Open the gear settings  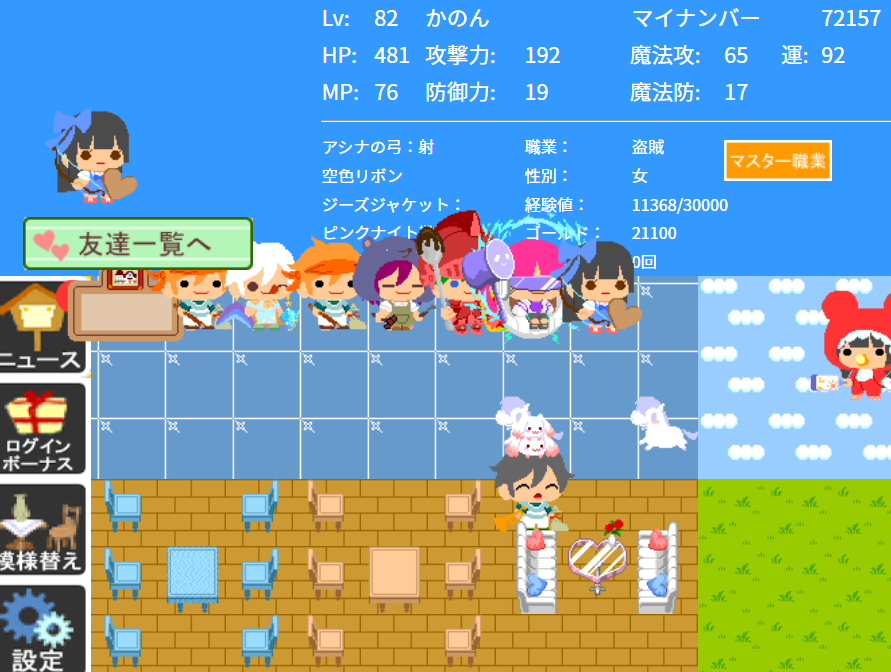41,630
